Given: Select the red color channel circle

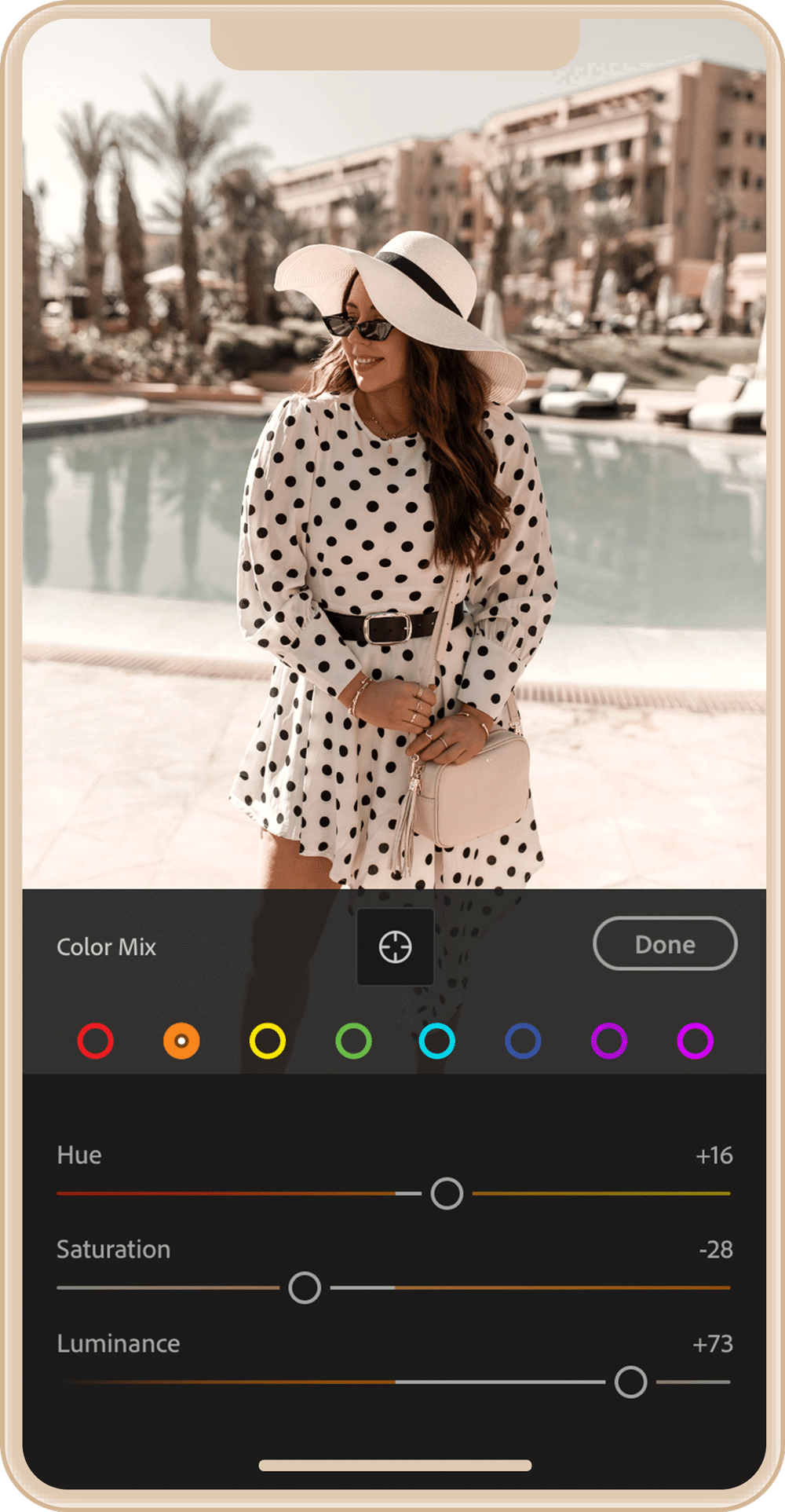Looking at the screenshot, I should point(95,1041).
